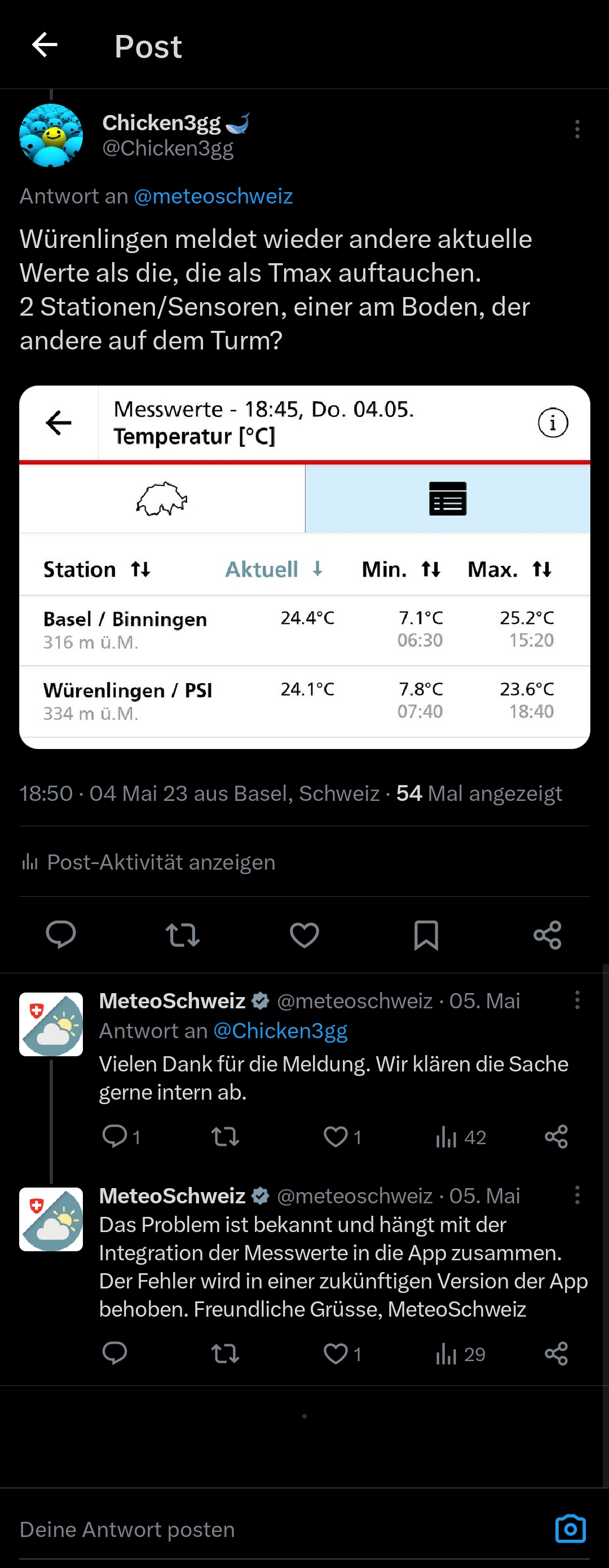Like Chicken3gg's post
Viewport: 609px width, 1568px height.
coord(304,935)
